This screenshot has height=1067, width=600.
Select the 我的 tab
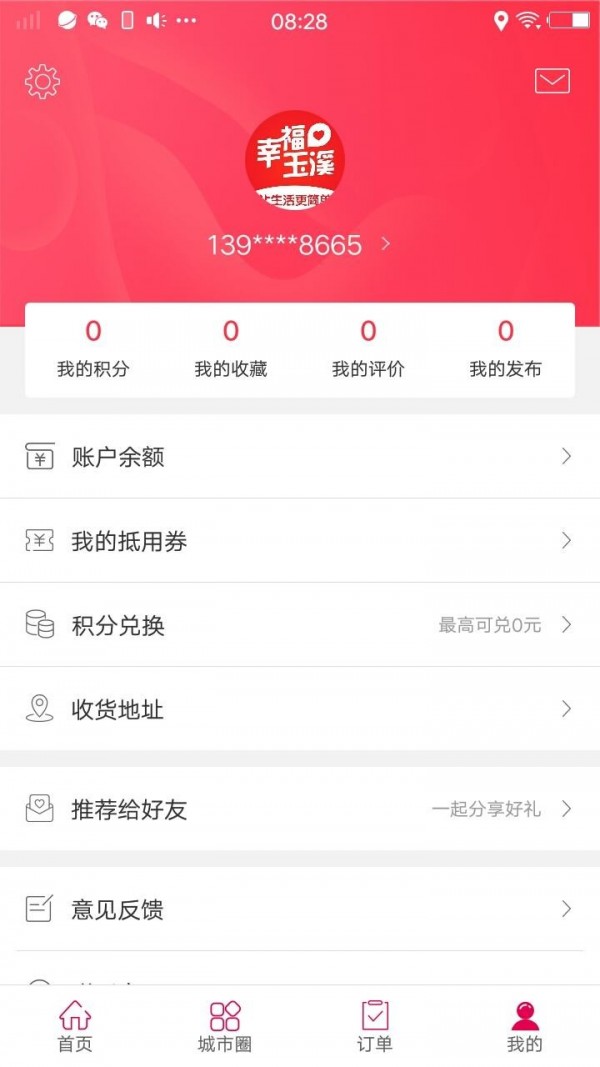524,1026
